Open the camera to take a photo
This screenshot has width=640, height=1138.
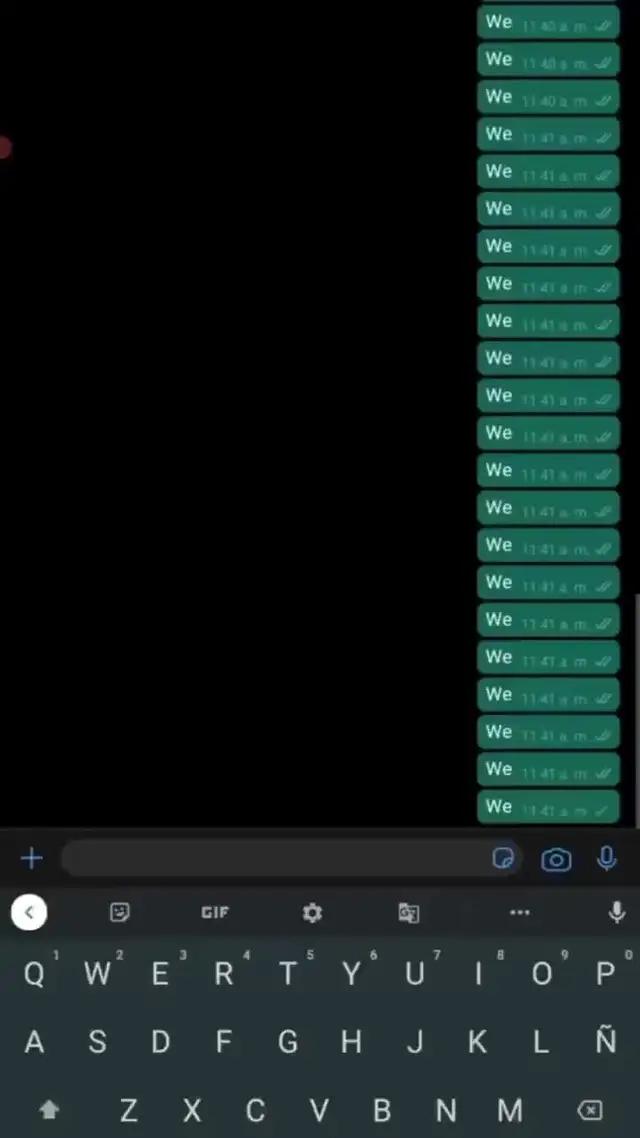pos(556,859)
